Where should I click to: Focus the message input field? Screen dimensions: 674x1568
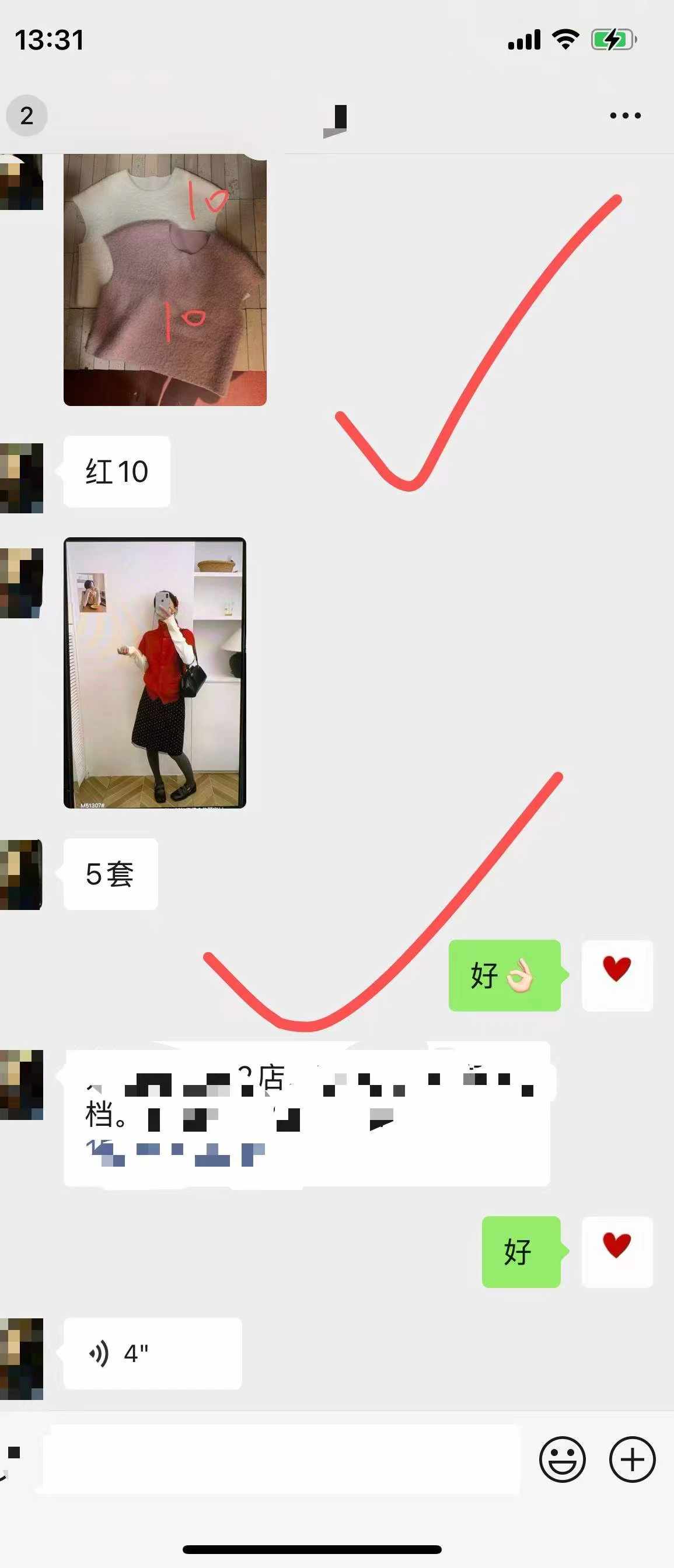pos(281,1459)
